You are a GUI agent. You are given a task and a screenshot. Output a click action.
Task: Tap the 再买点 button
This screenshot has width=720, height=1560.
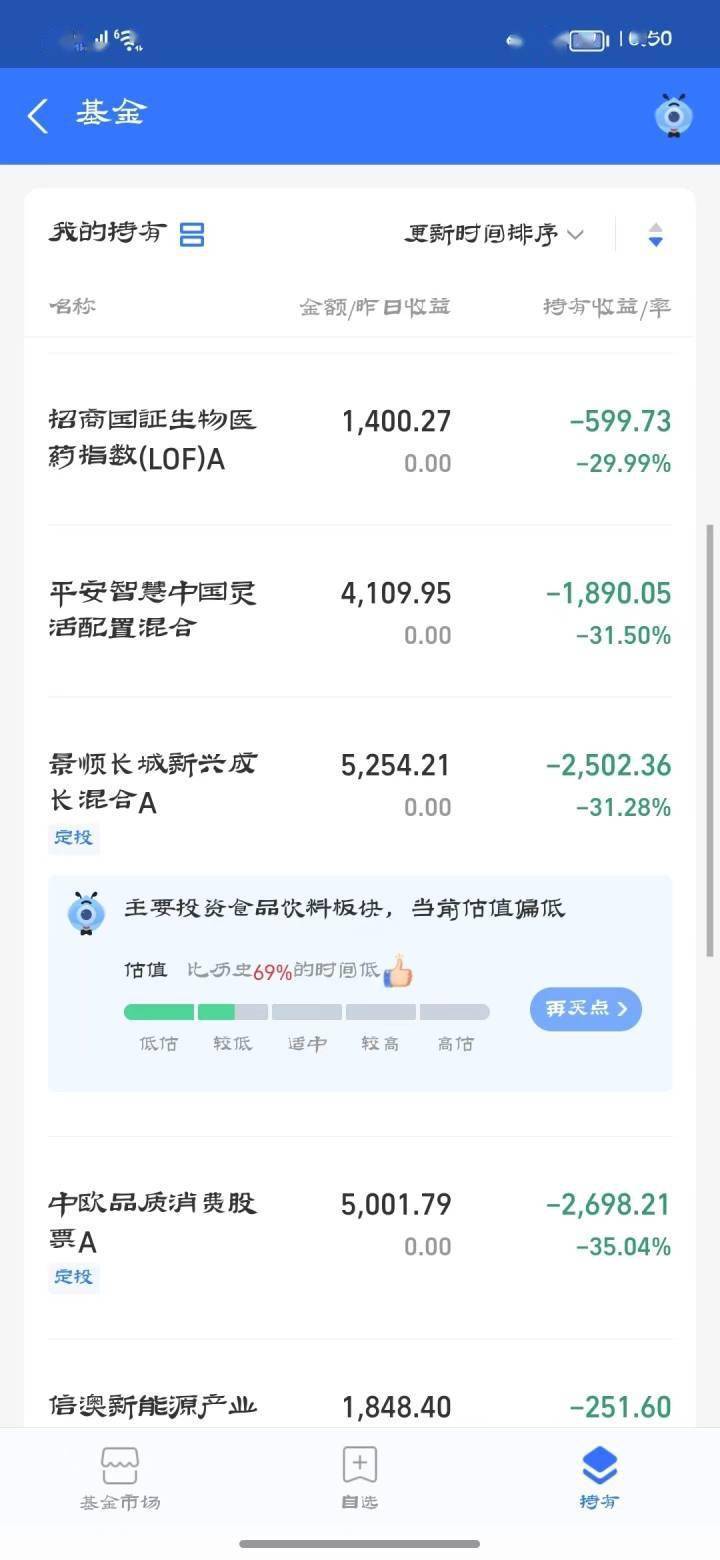[586, 1008]
